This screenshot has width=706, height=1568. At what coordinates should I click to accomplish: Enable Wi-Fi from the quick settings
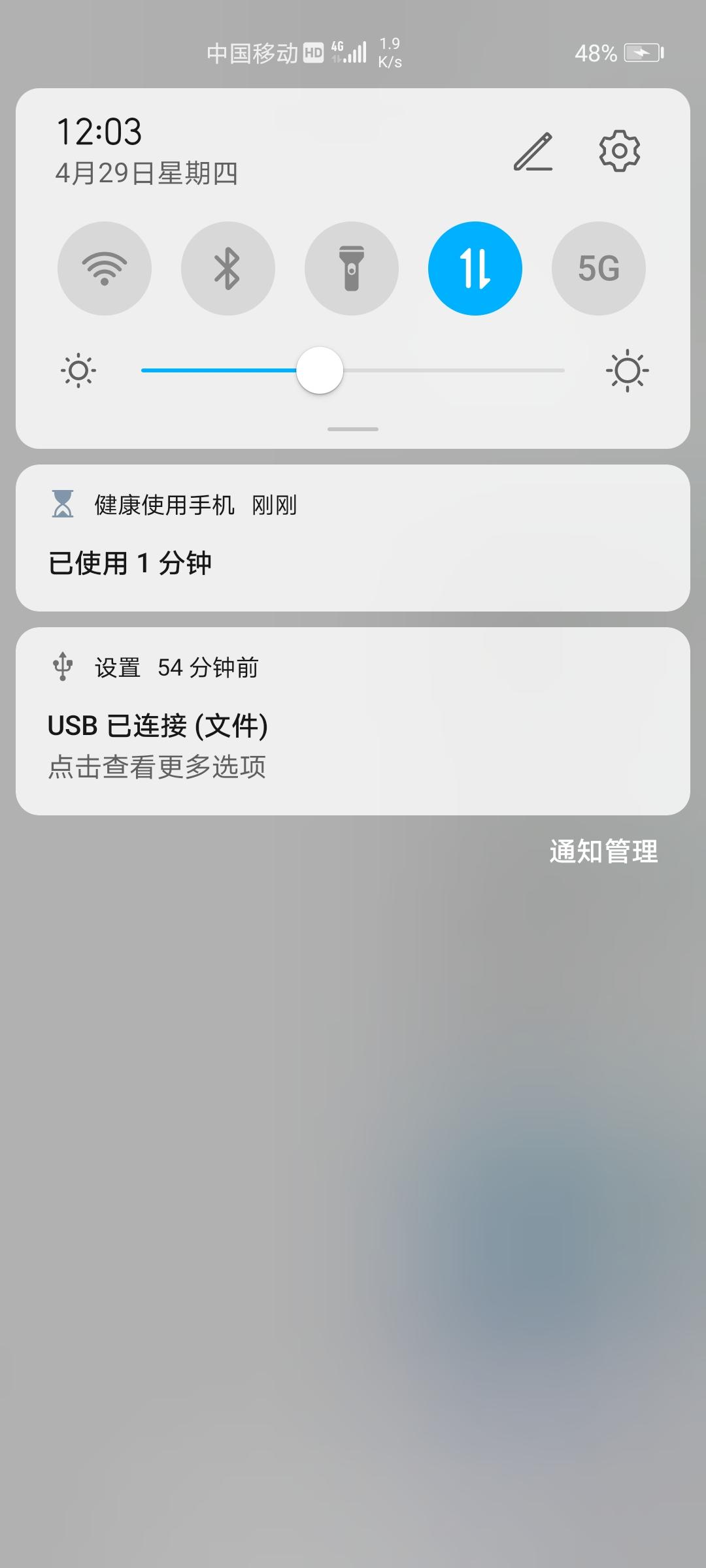tap(103, 269)
